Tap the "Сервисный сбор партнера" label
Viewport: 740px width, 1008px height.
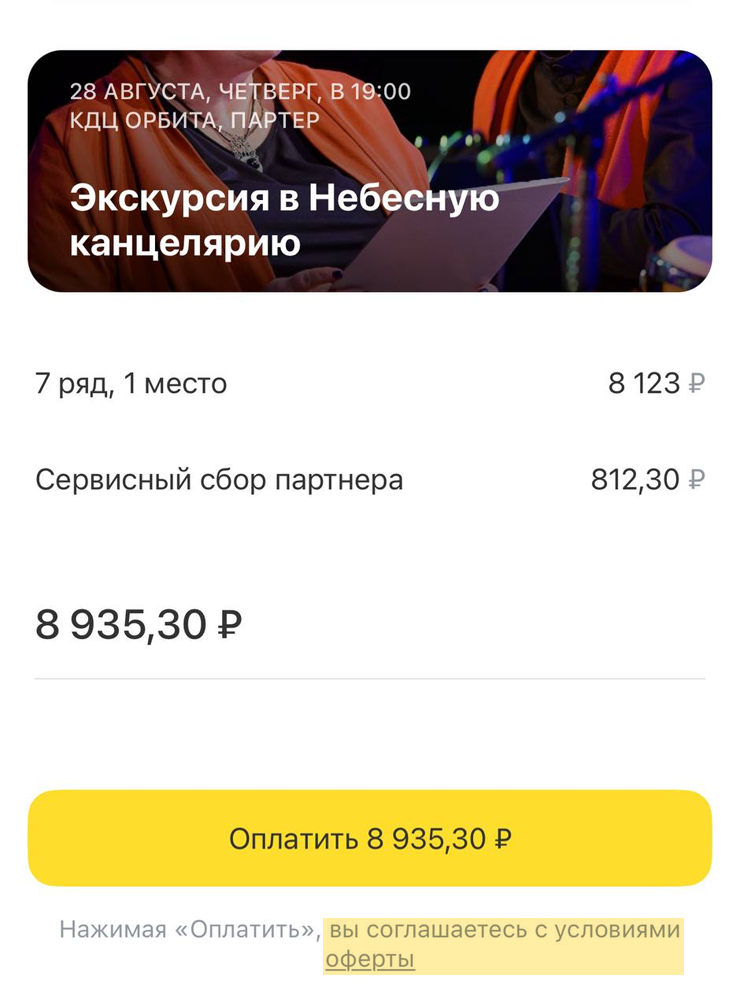point(220,479)
